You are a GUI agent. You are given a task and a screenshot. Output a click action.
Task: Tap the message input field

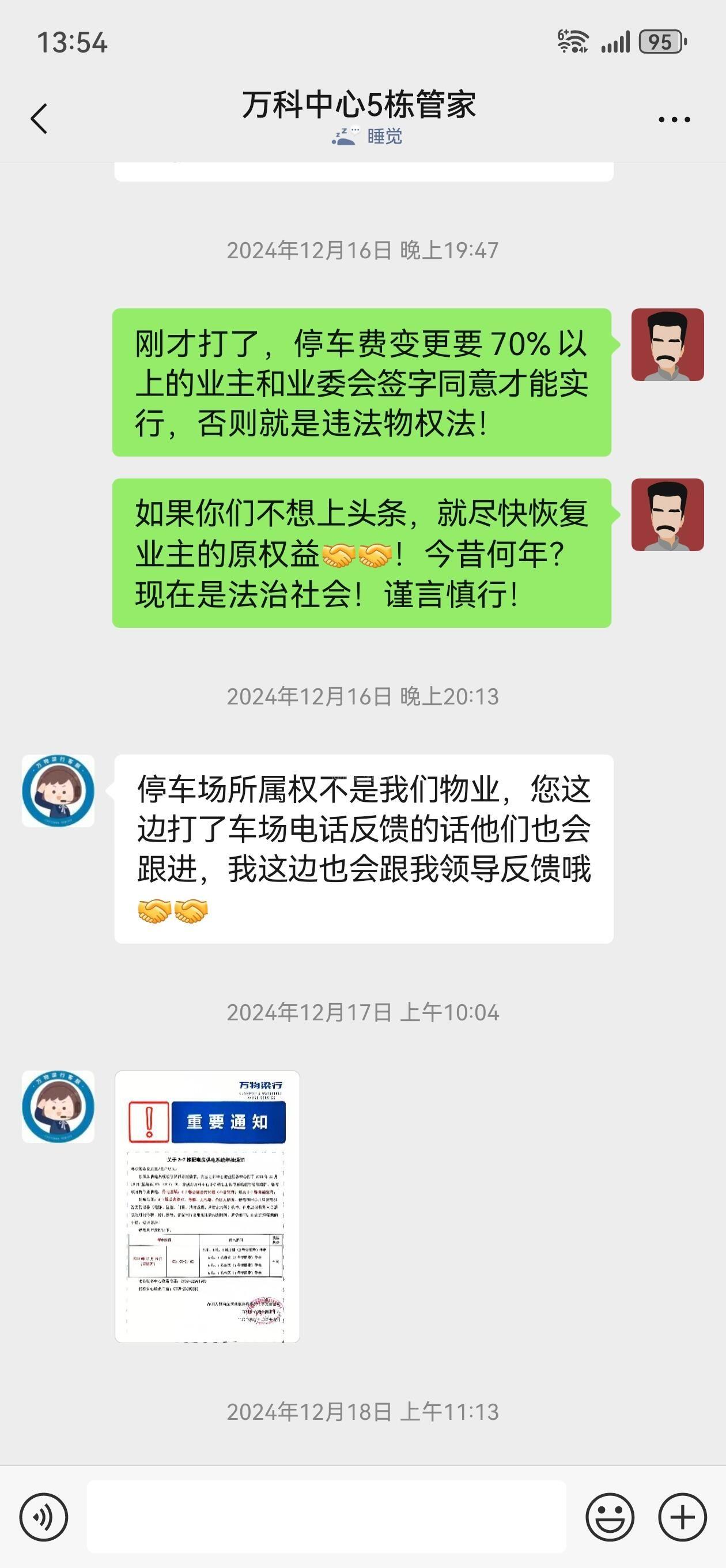click(x=326, y=1517)
